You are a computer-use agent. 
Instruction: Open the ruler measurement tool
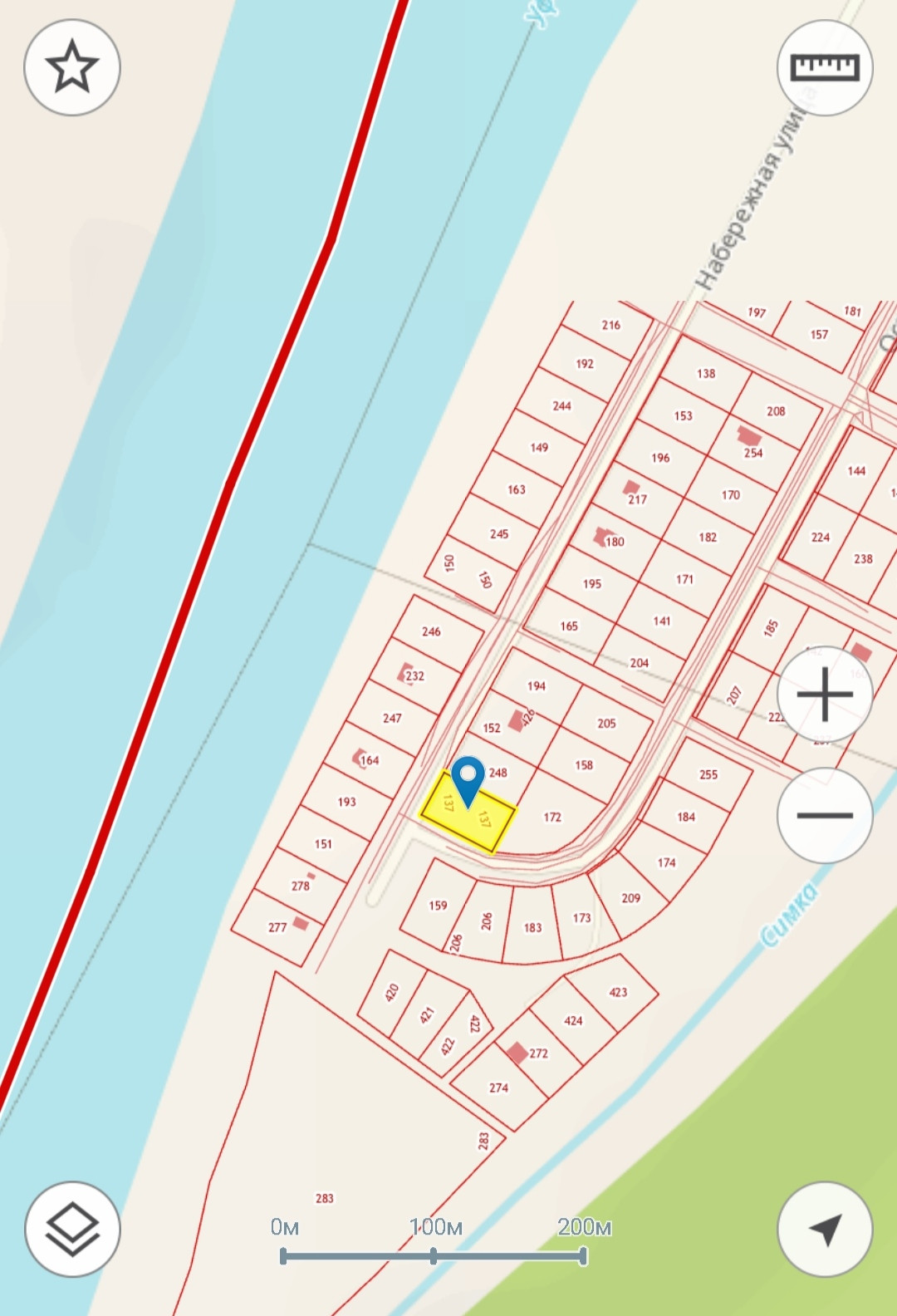[824, 67]
